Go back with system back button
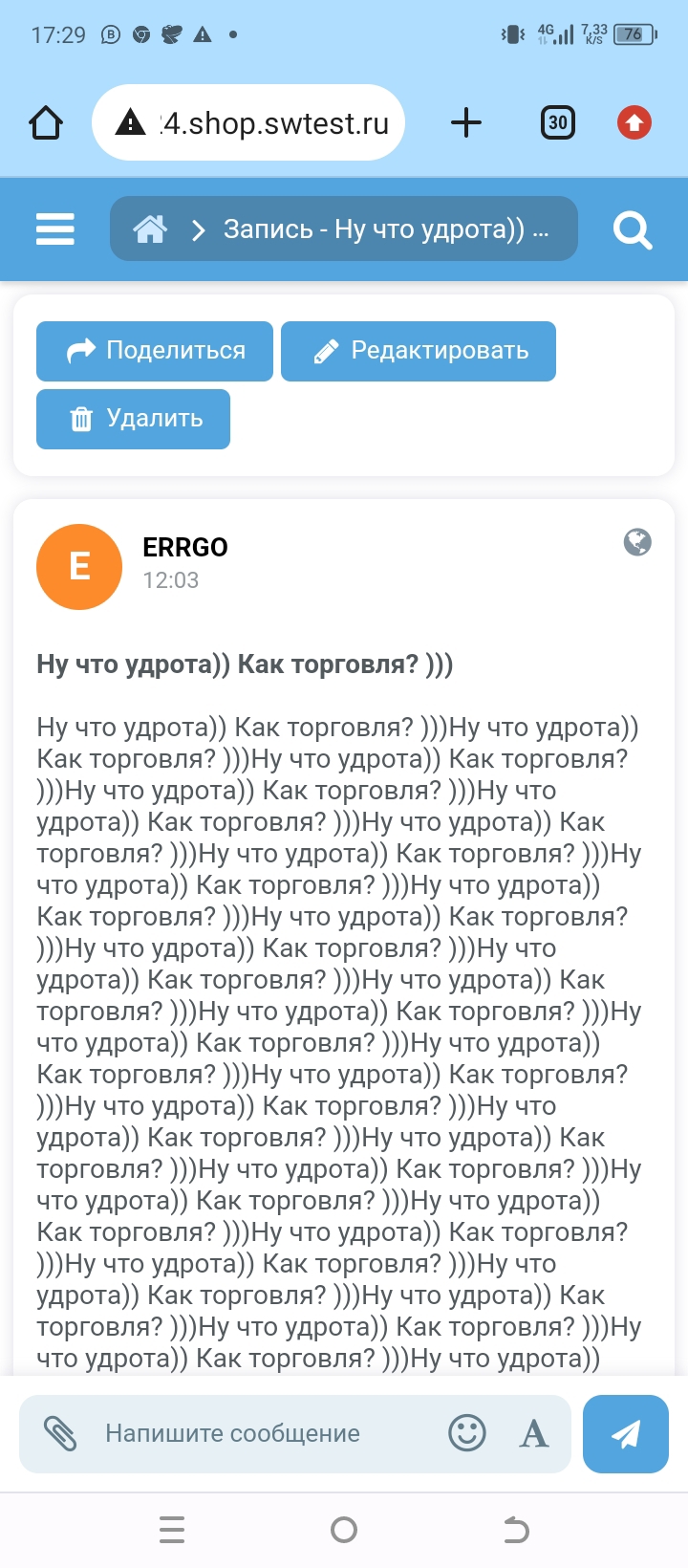 coord(516,1530)
